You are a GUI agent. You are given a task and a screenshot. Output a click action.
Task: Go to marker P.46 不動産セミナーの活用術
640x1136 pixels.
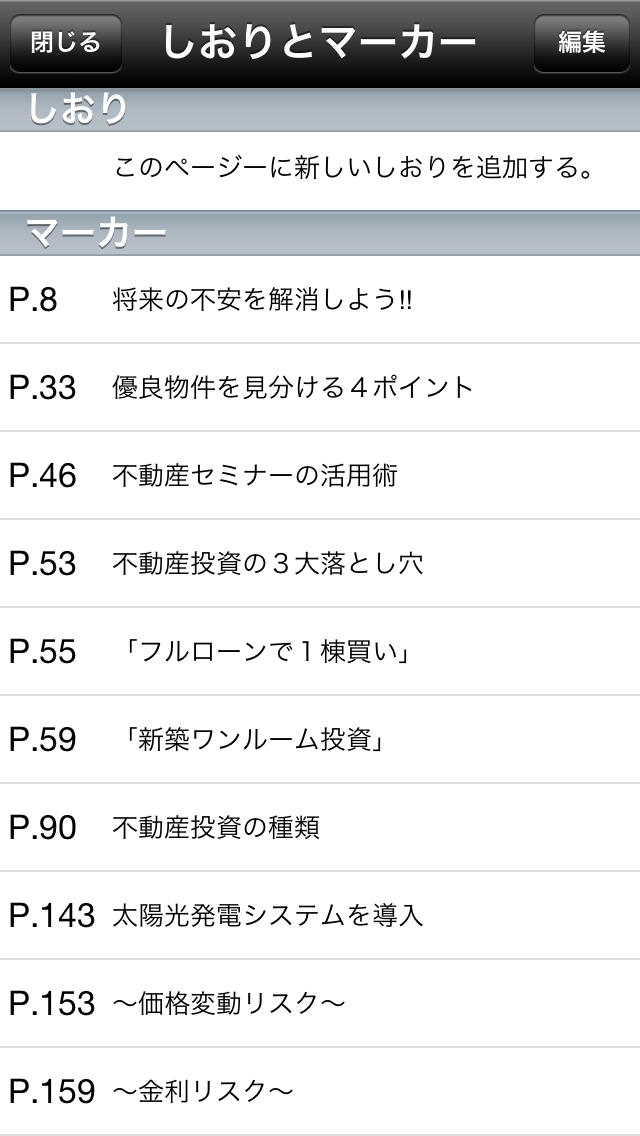pyautogui.click(x=320, y=476)
